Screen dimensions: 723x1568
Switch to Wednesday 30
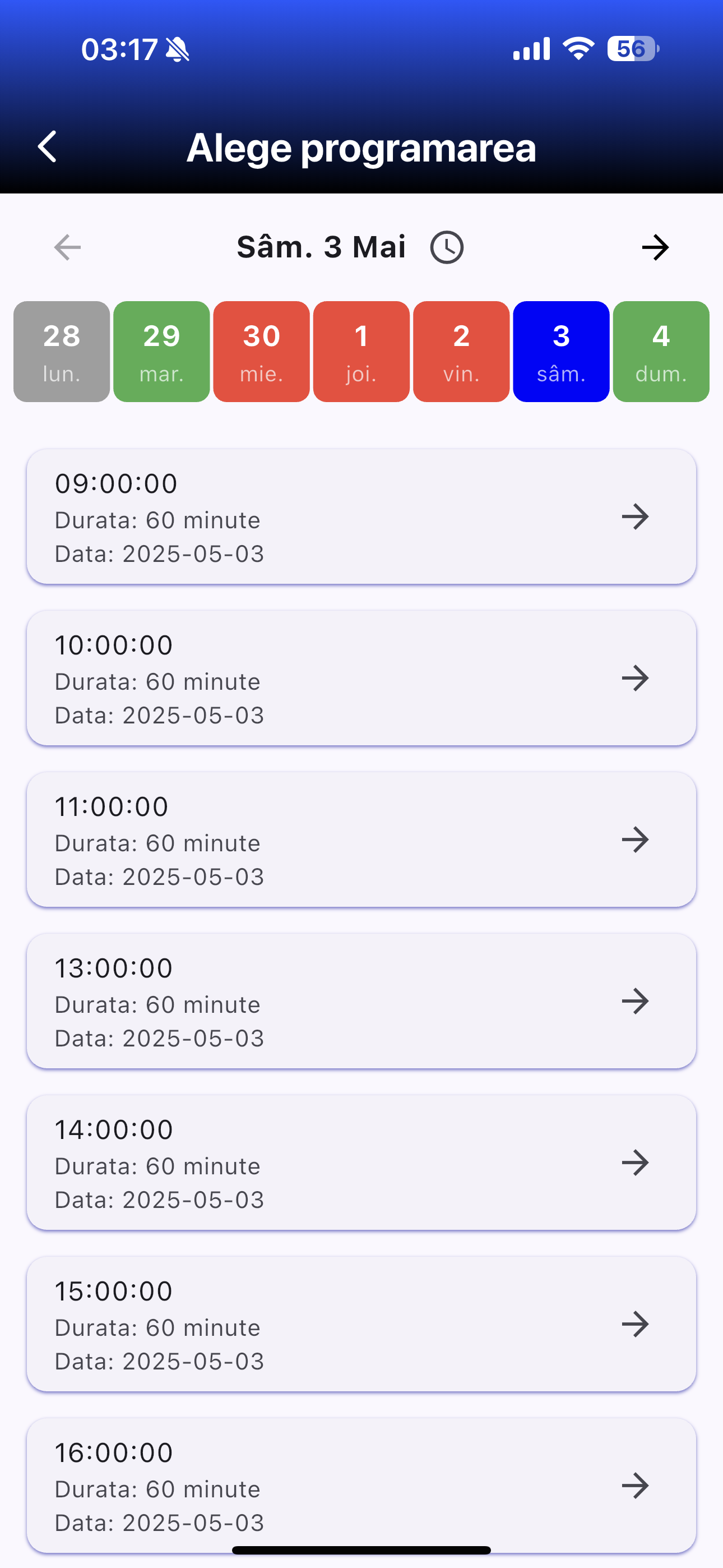(x=261, y=352)
